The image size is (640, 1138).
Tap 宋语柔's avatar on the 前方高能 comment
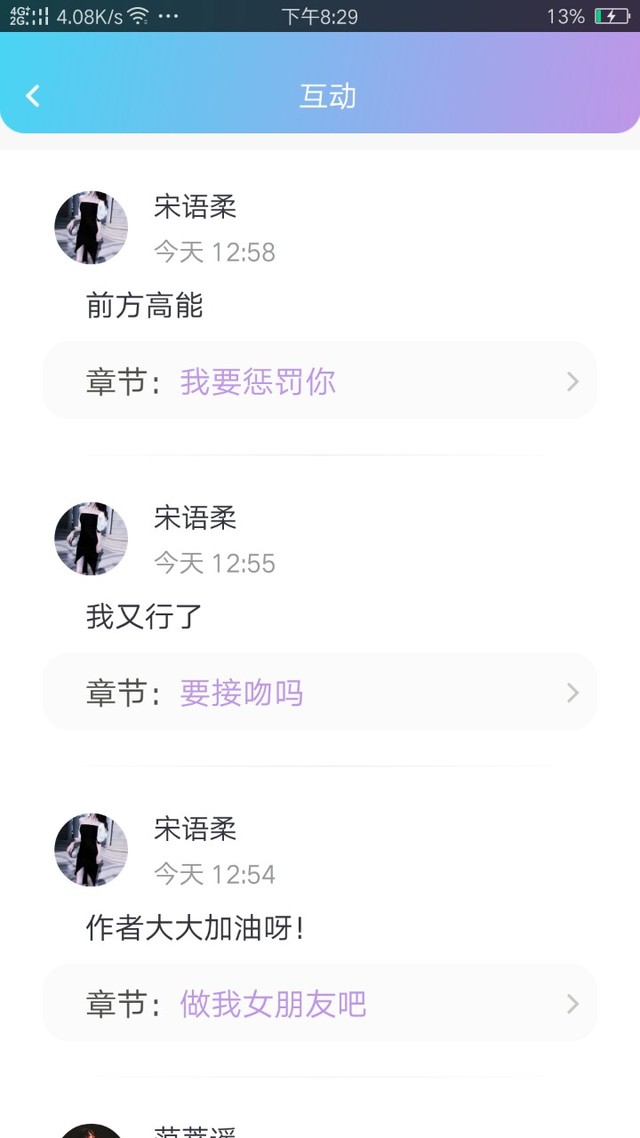91,228
